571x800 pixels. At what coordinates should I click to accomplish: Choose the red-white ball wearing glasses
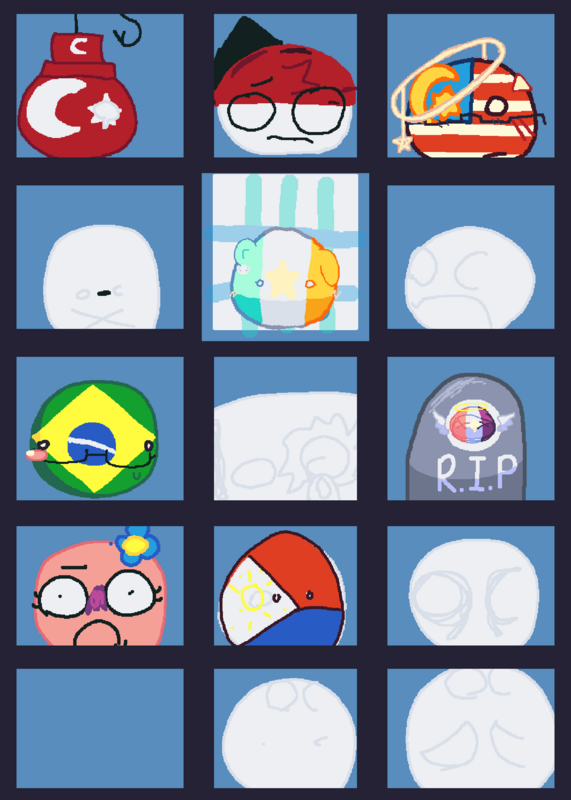(285, 86)
